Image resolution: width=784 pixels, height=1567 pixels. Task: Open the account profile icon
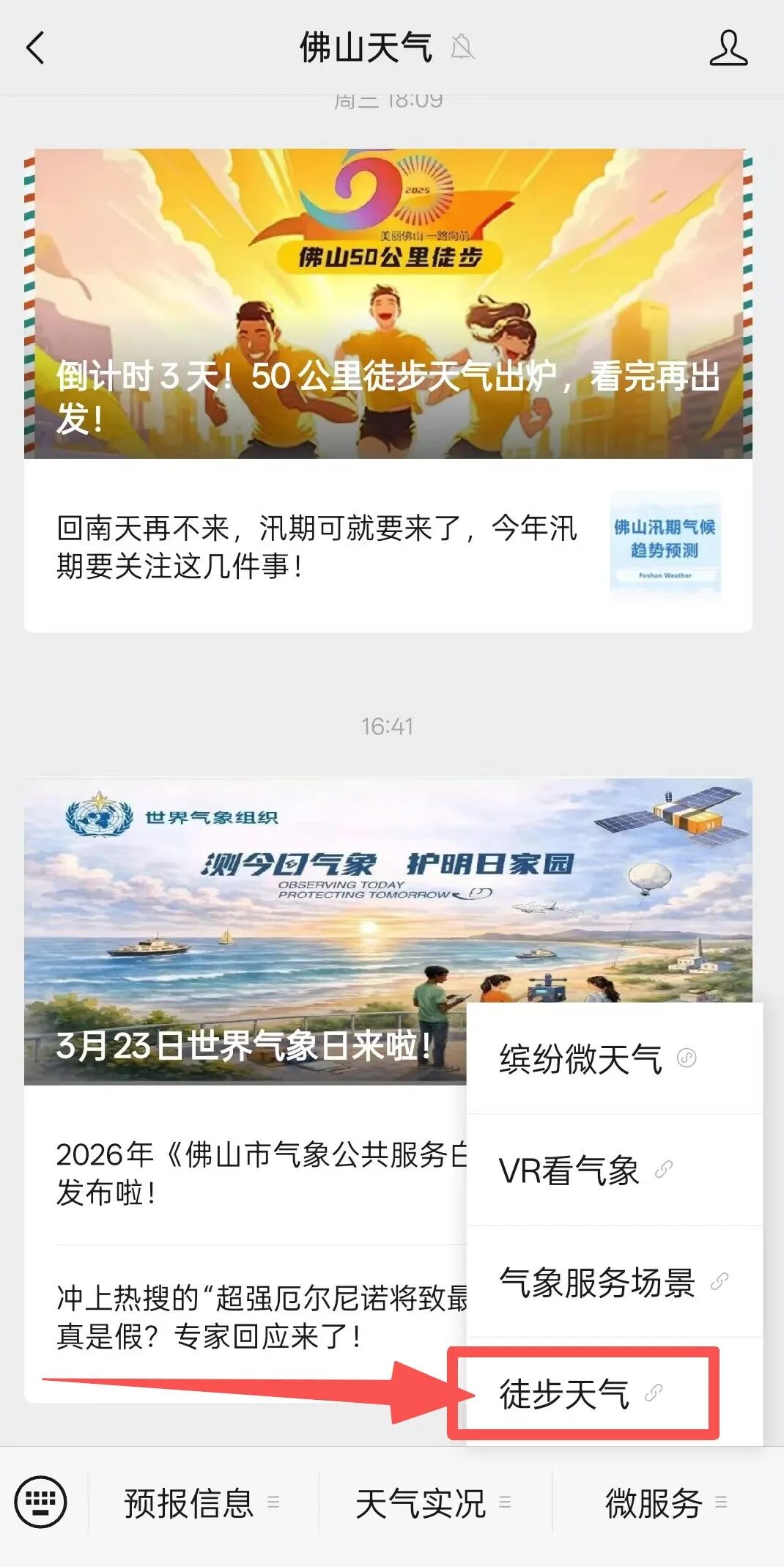click(728, 48)
